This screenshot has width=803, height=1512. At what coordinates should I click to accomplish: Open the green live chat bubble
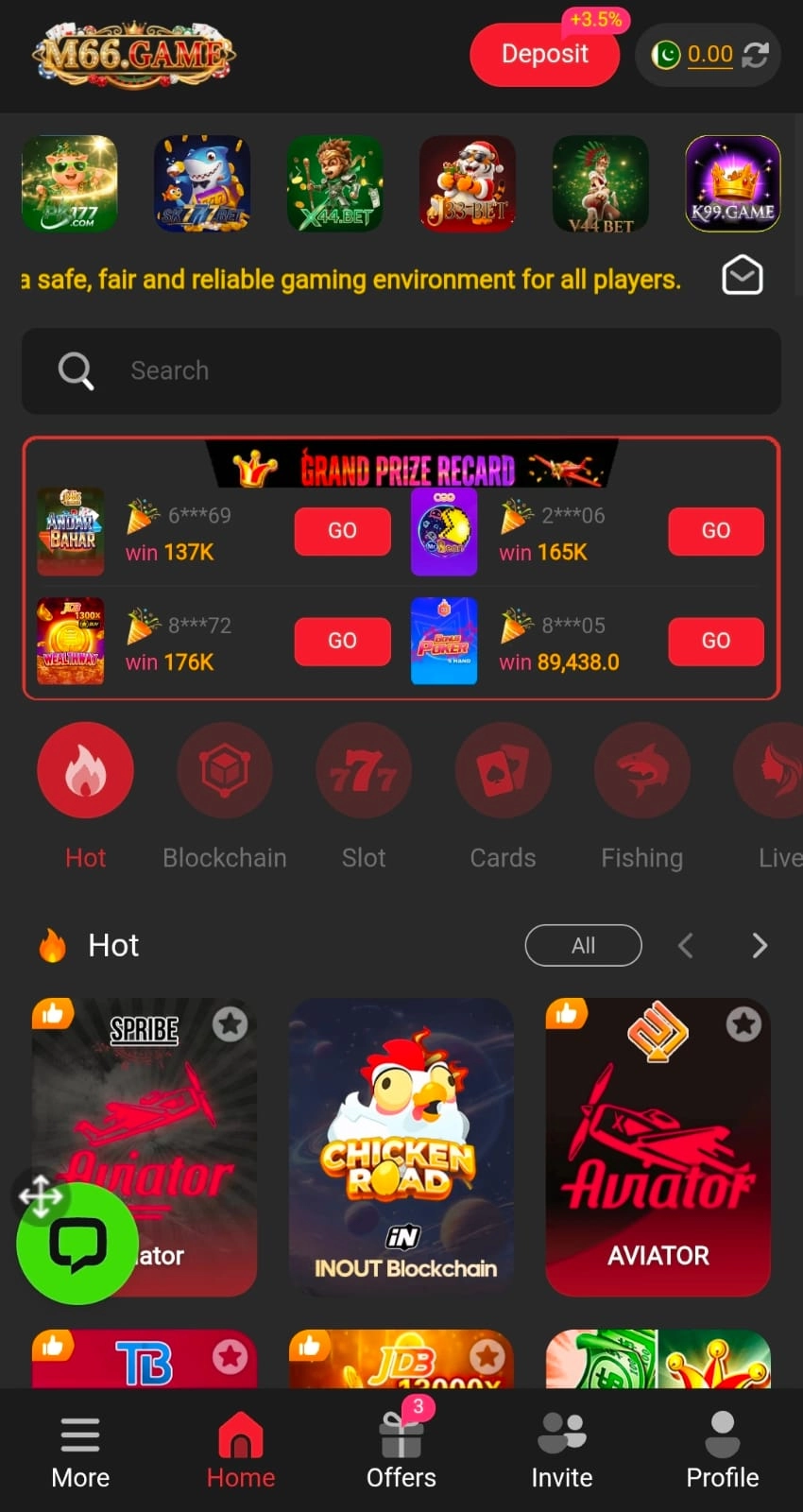[77, 1244]
